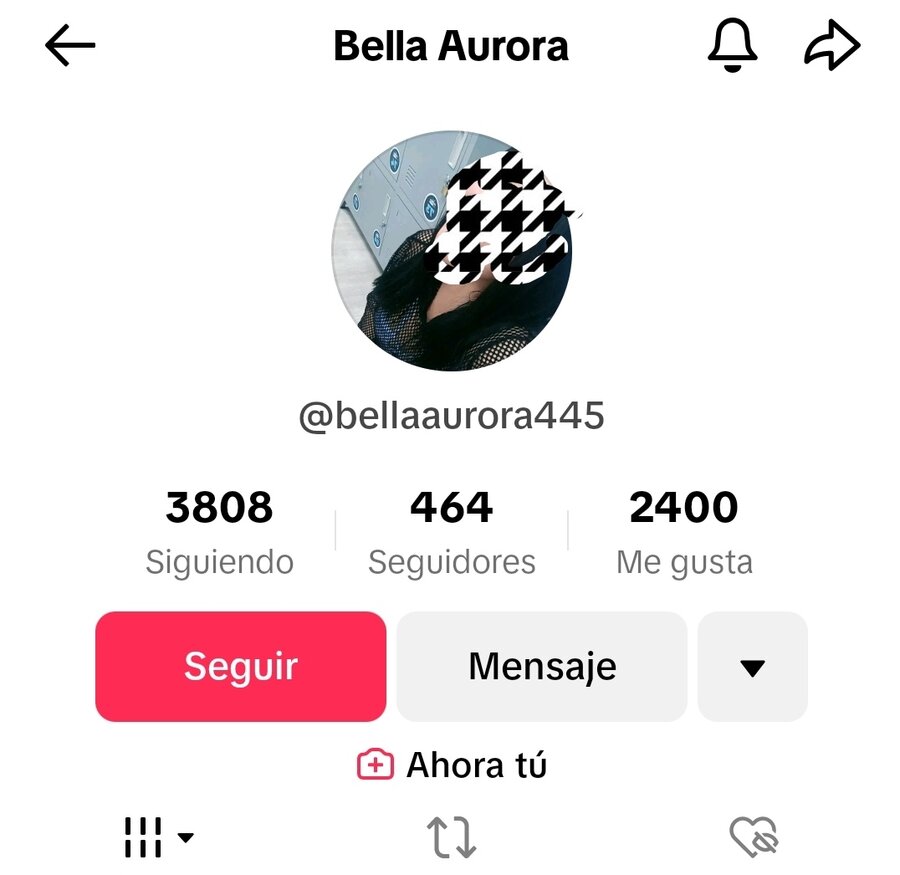View Bella Aurora's profile picture
Screen dimensions: 900x875
pyautogui.click(x=451, y=251)
